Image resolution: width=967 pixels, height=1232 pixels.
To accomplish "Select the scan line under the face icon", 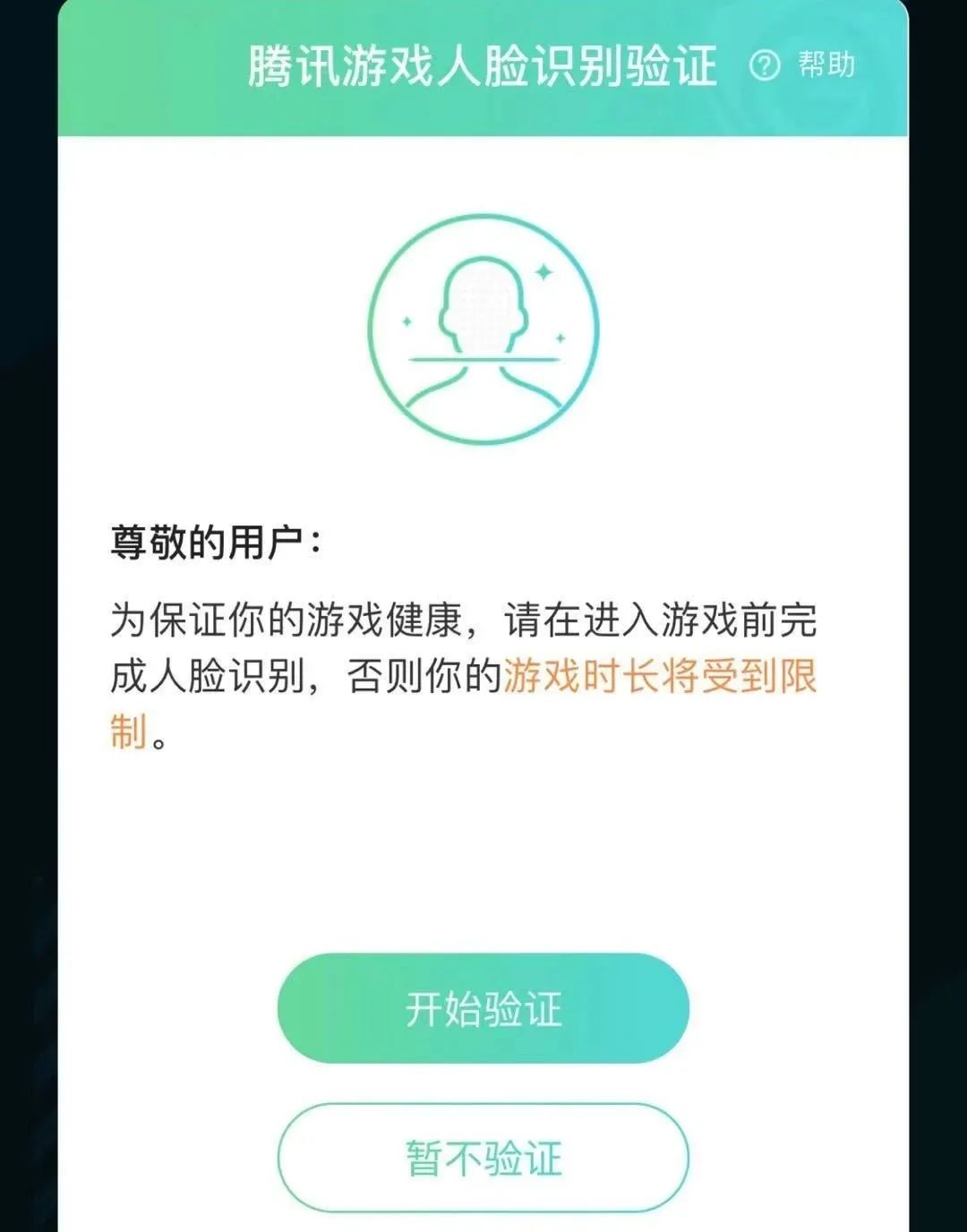I will pyautogui.click(x=483, y=360).
